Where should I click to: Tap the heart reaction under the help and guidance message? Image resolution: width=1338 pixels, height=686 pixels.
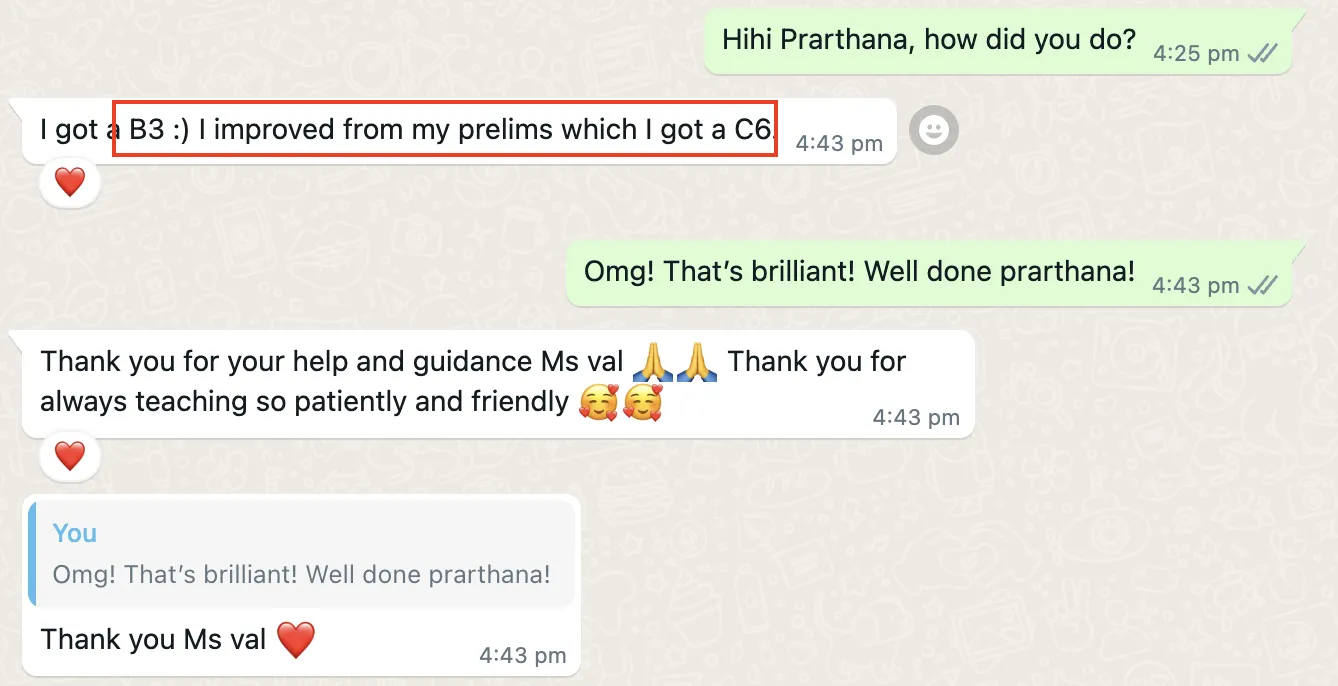[70, 456]
